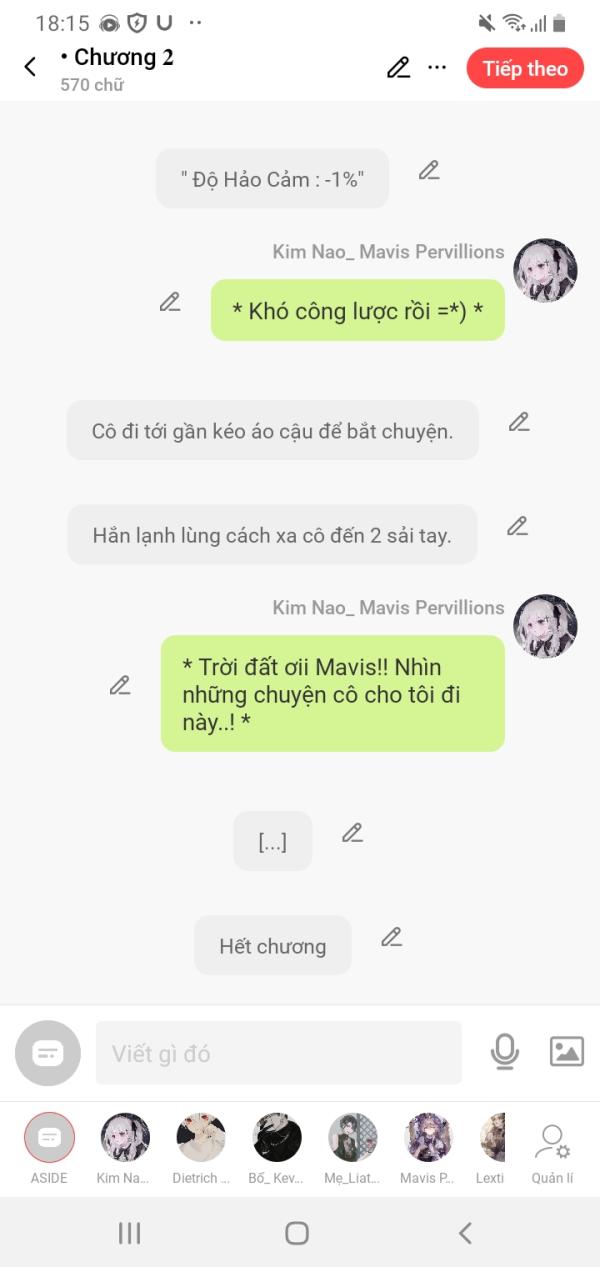The width and height of the screenshot is (600, 1267).
Task: Edit the "Hết chương" bubble
Action: point(391,937)
